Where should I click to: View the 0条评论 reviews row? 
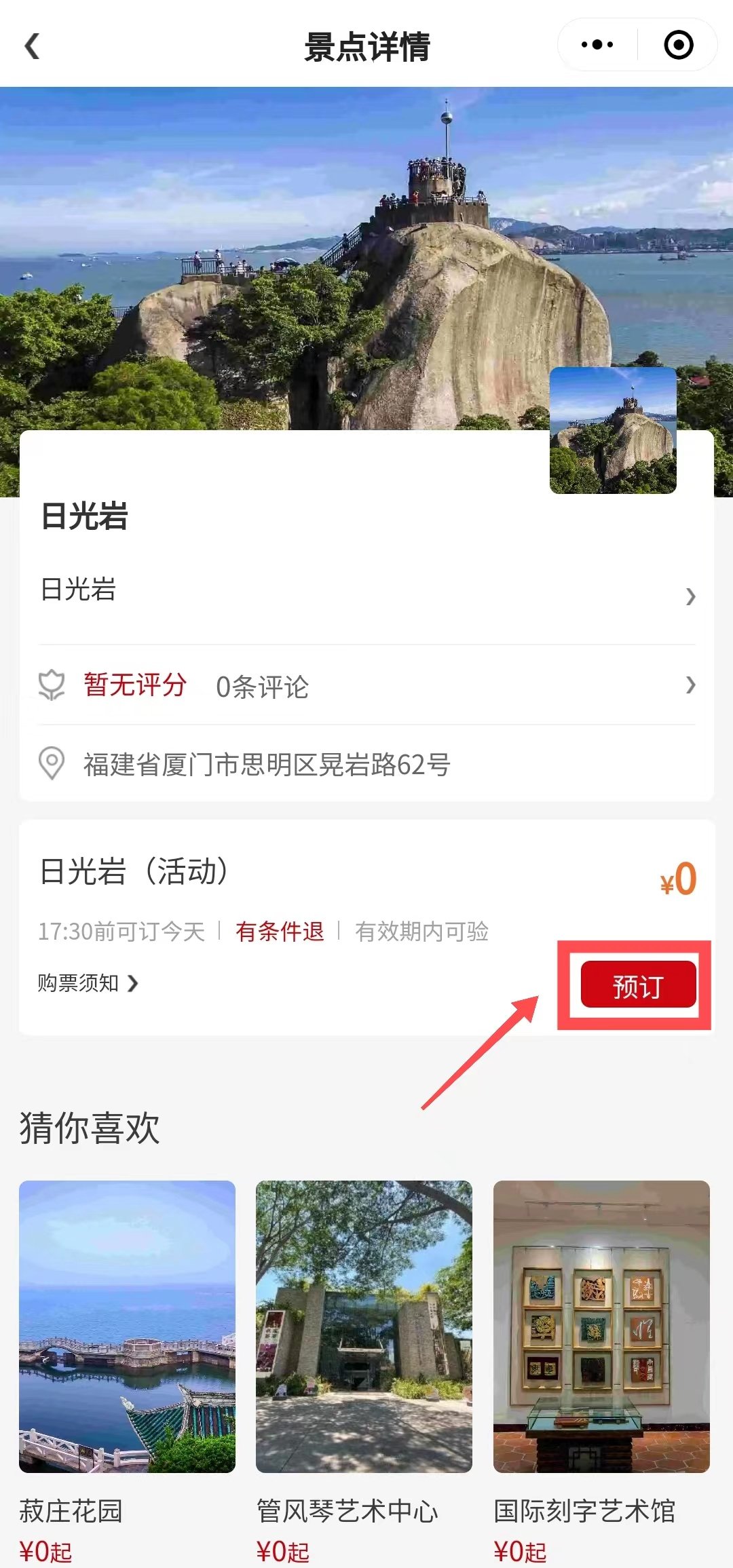366,686
